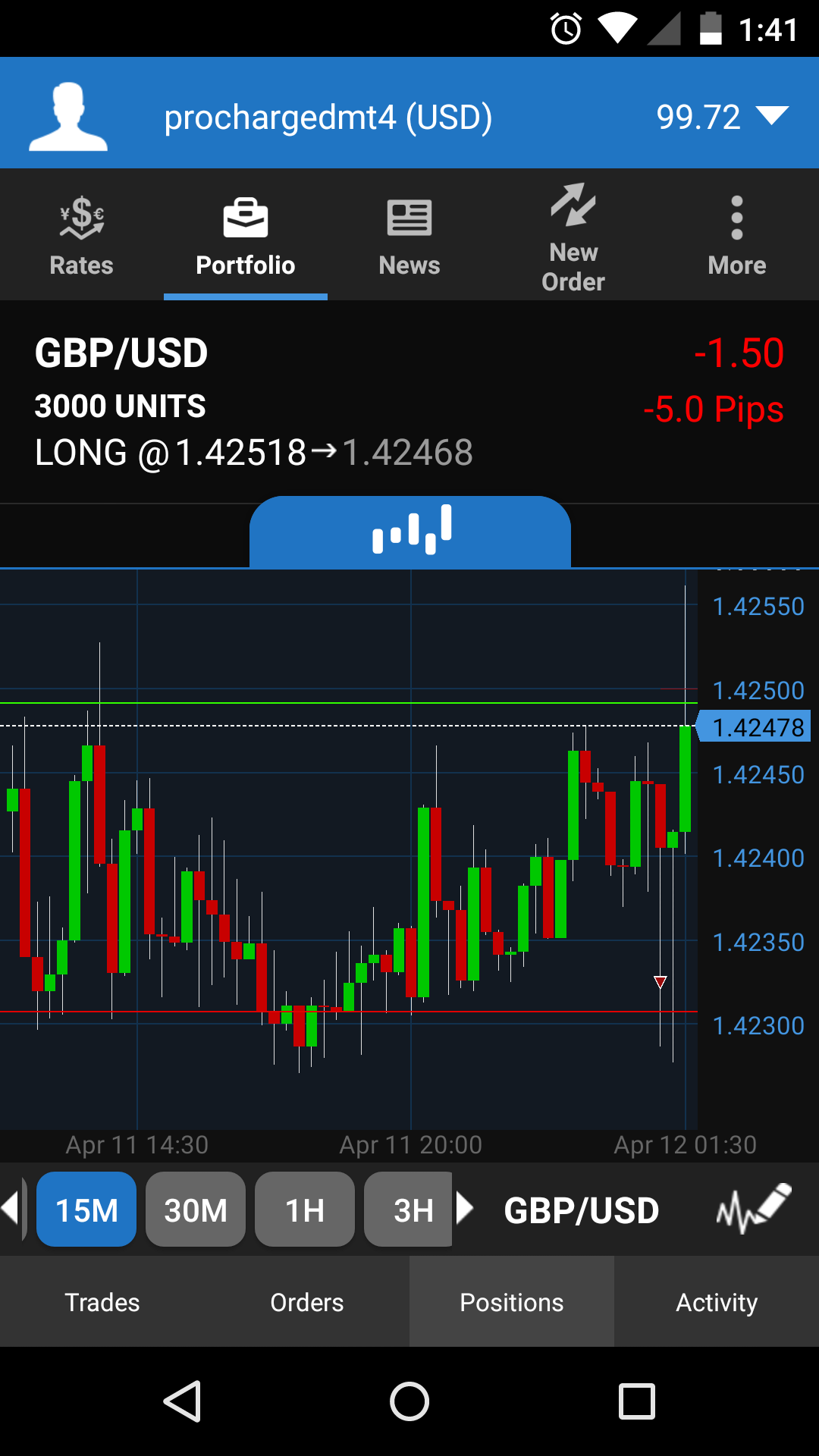Viewport: 819px width, 1456px height.
Task: Show more timeframes with right arrow
Action: 466,1208
